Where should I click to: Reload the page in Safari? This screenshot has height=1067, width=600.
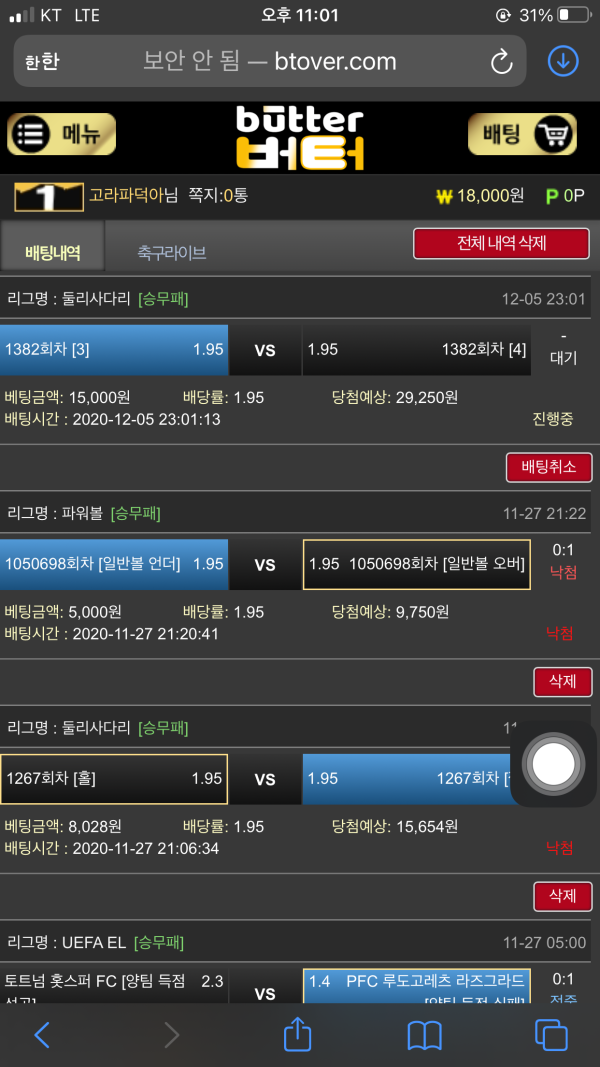[501, 62]
